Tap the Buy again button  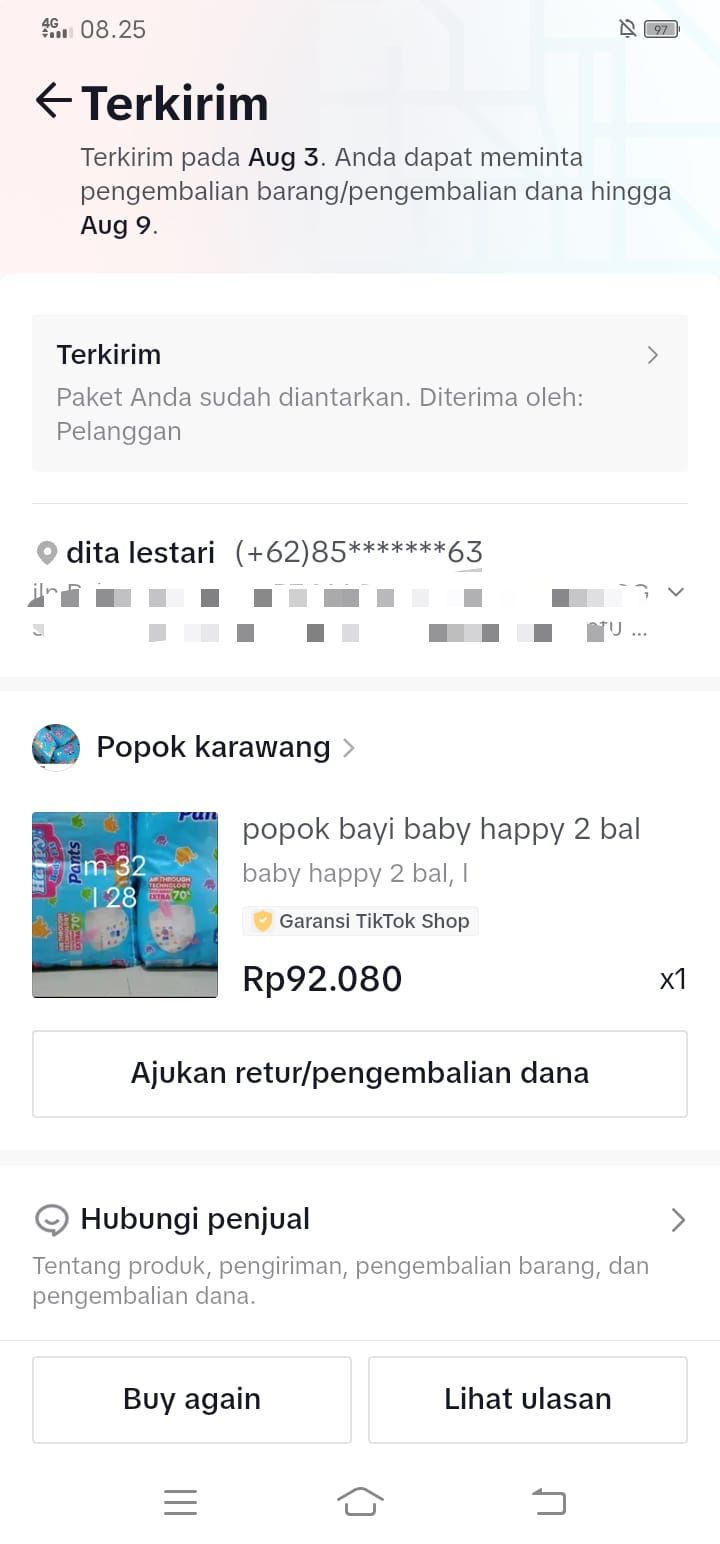(x=192, y=1399)
